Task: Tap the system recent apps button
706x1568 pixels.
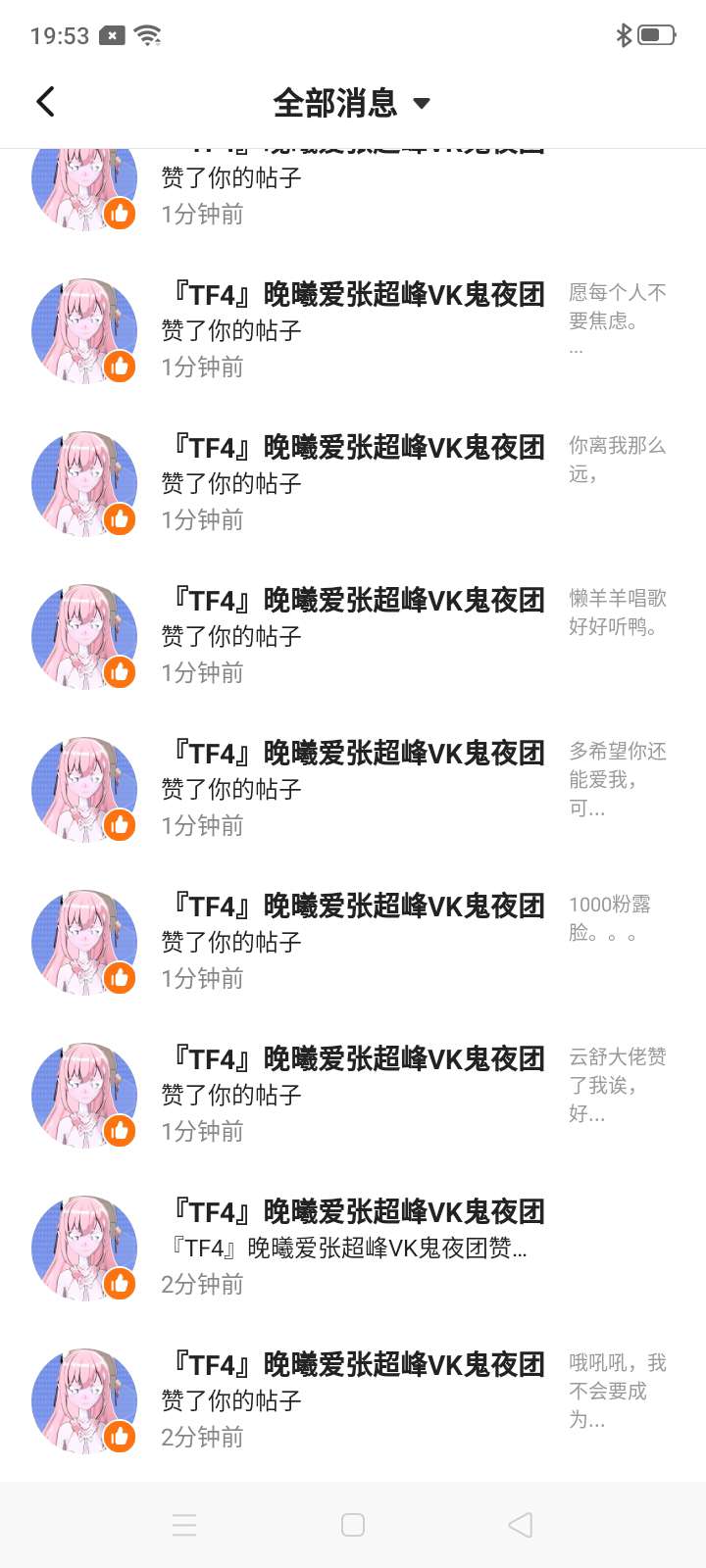Action: point(184,1525)
